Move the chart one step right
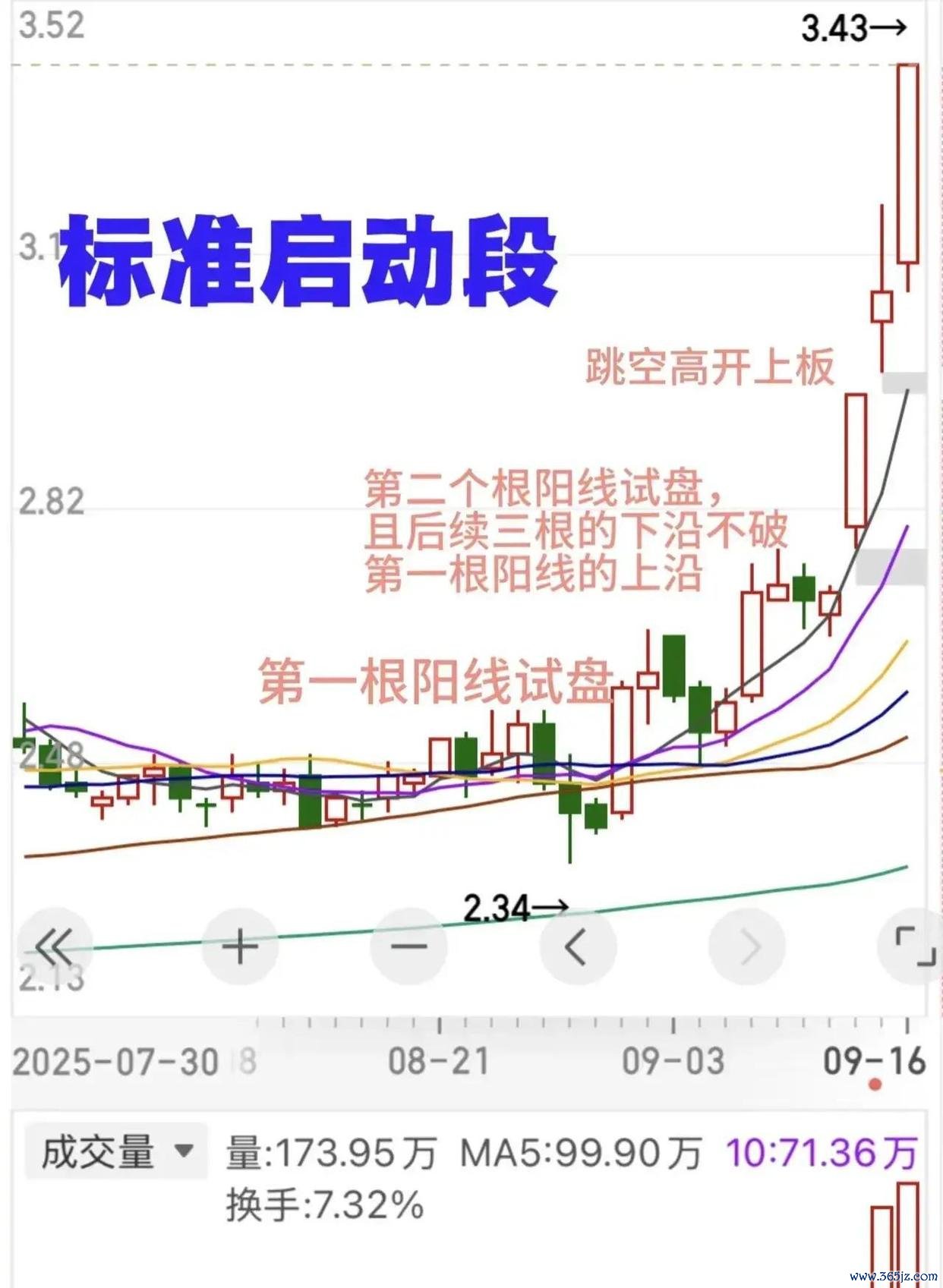This screenshot has width=943, height=1288. (x=747, y=946)
